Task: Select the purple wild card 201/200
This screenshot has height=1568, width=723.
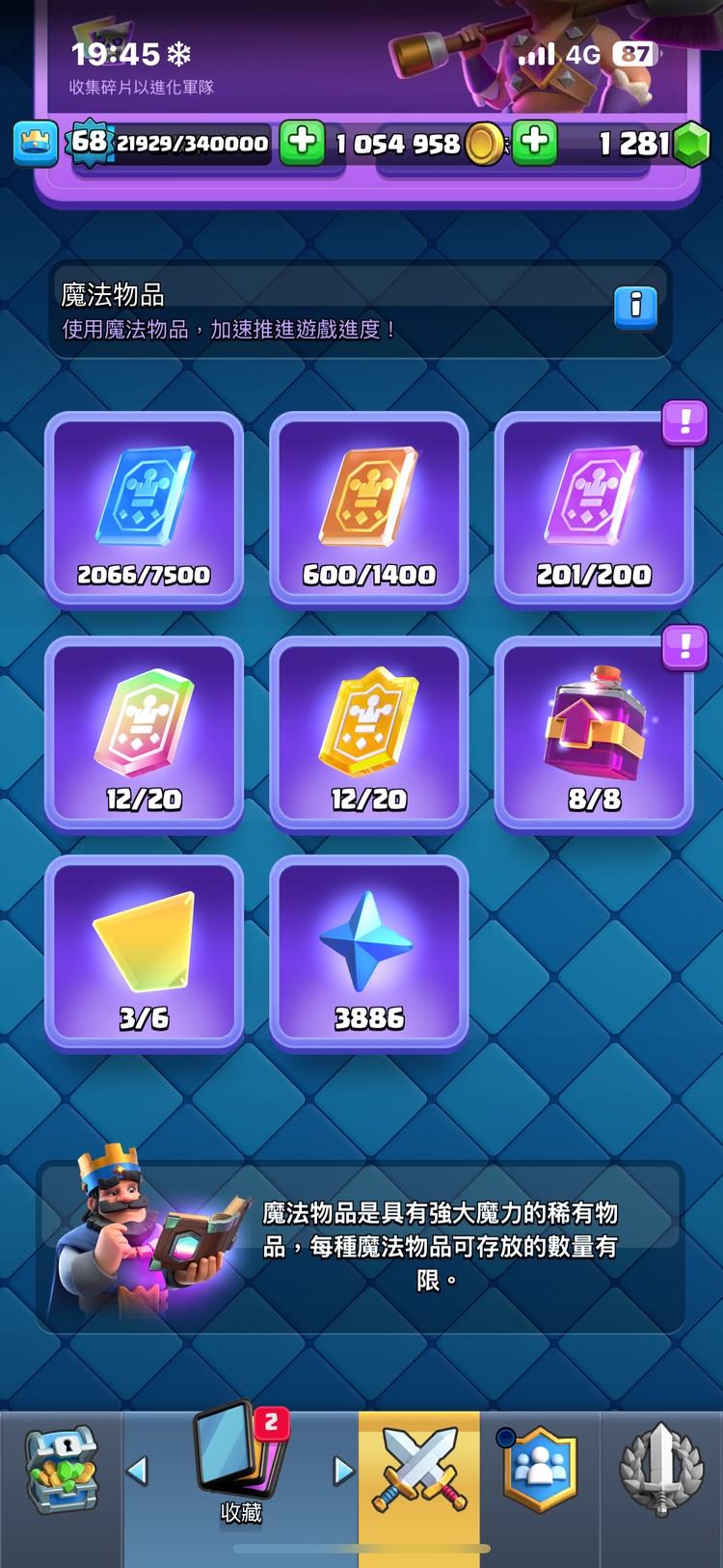Action: (x=594, y=508)
